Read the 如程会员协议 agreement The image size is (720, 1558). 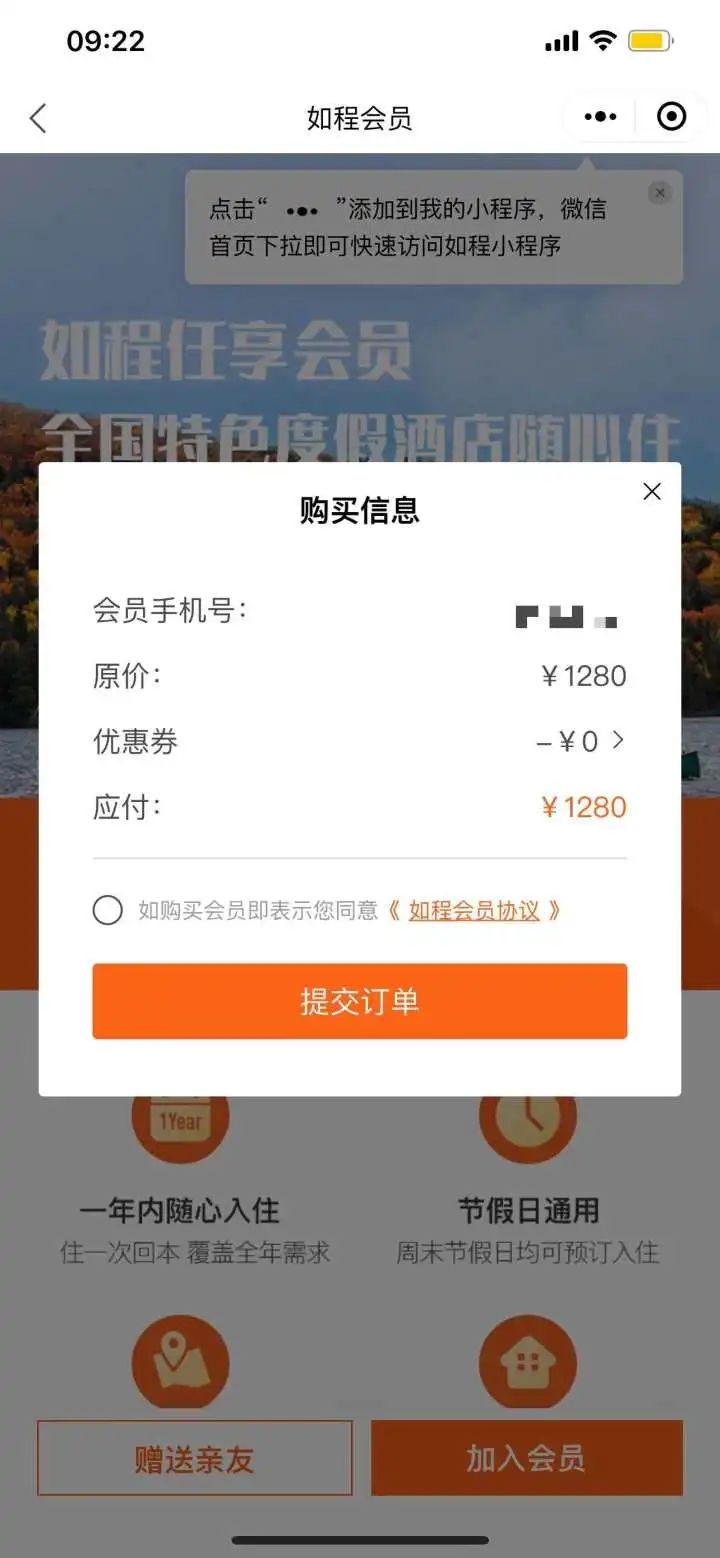coord(474,910)
